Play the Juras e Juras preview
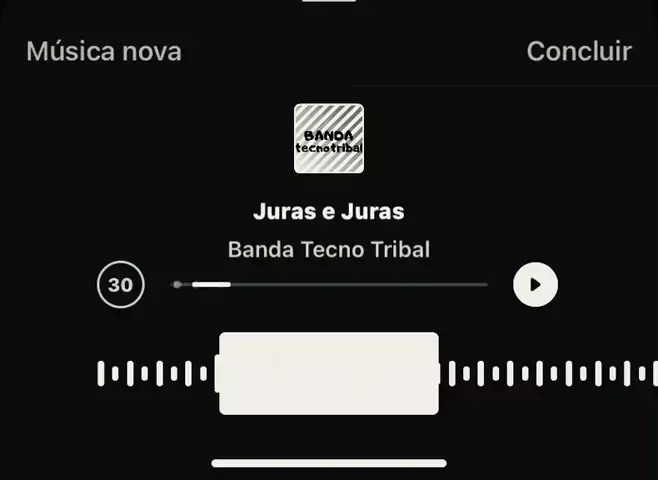658x480 pixels. pyautogui.click(x=535, y=285)
